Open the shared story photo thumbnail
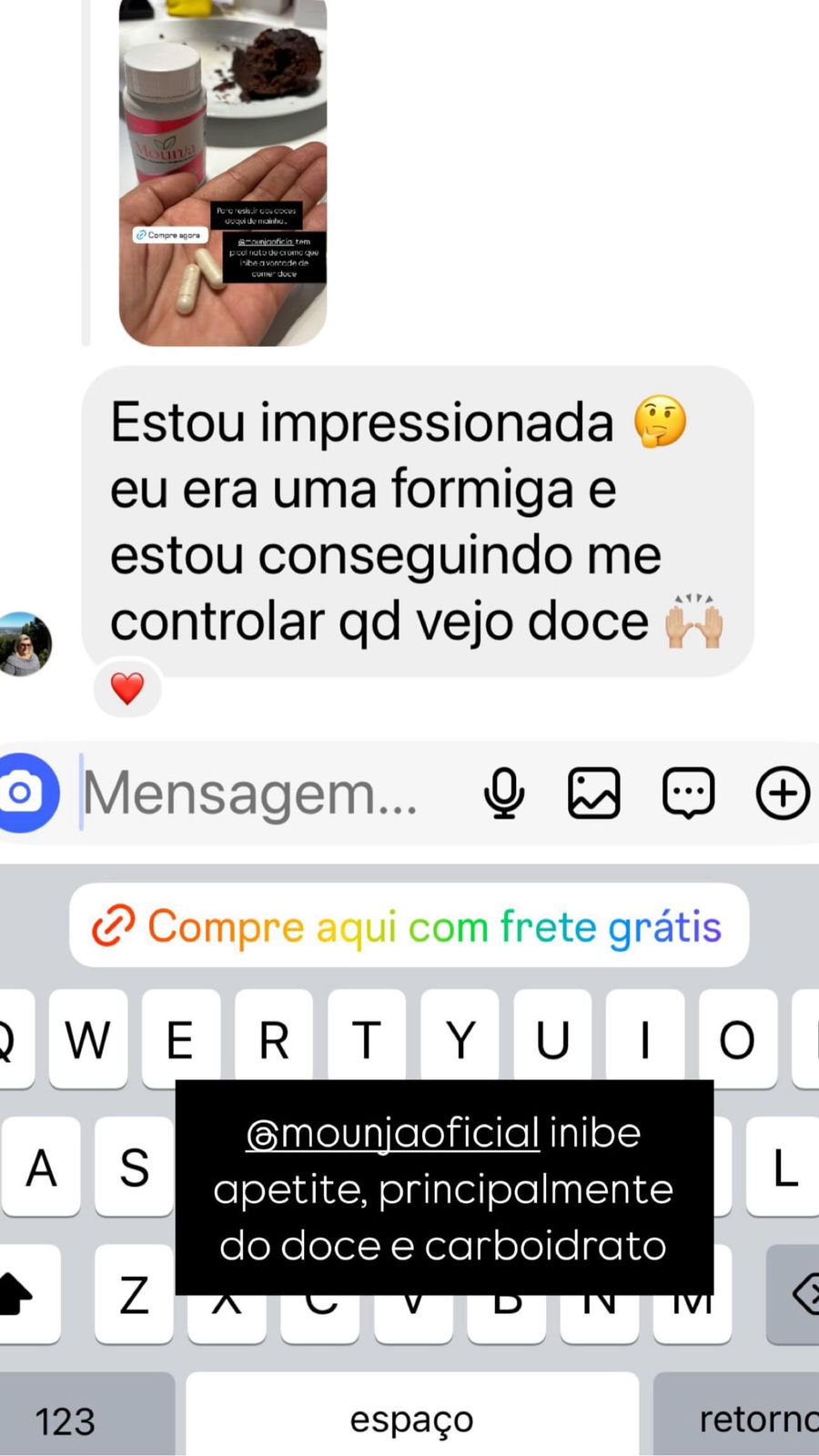819x1456 pixels. pyautogui.click(x=223, y=173)
